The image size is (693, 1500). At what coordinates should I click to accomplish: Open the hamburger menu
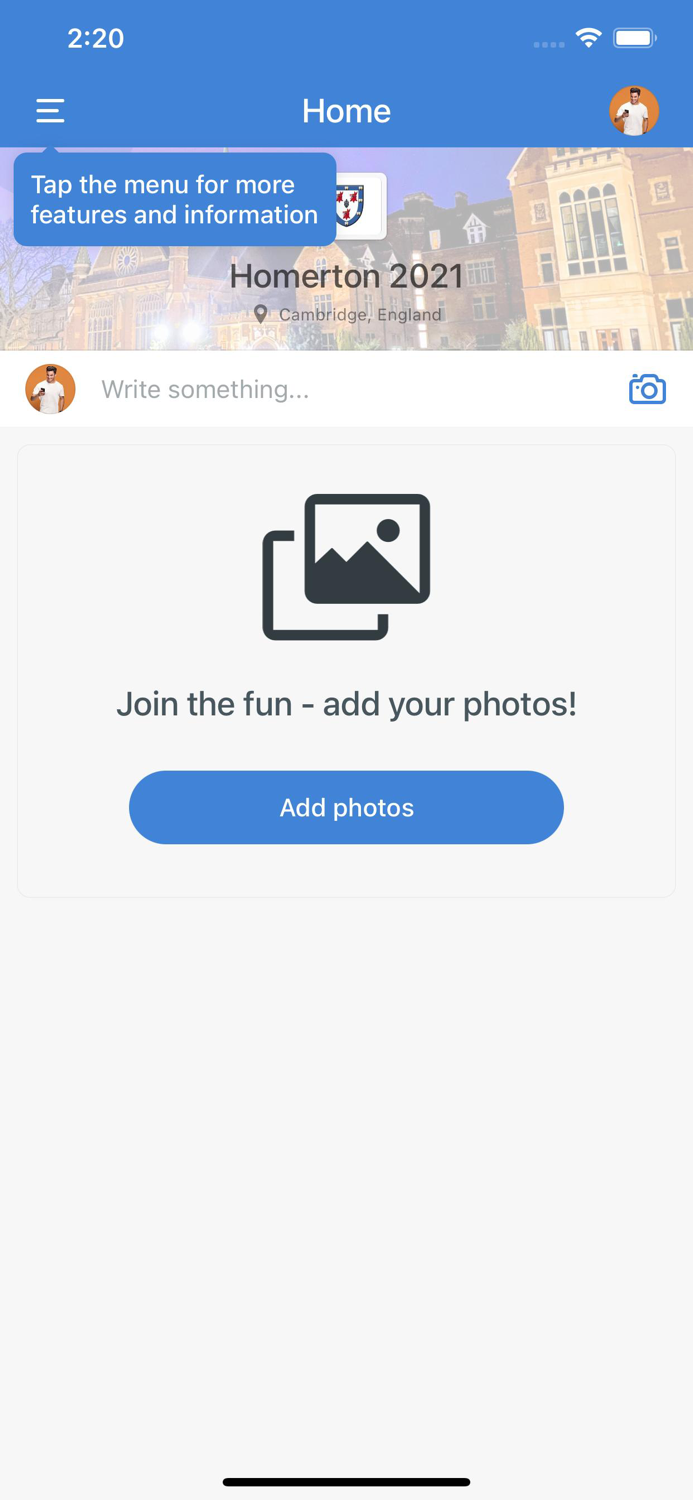[50, 111]
